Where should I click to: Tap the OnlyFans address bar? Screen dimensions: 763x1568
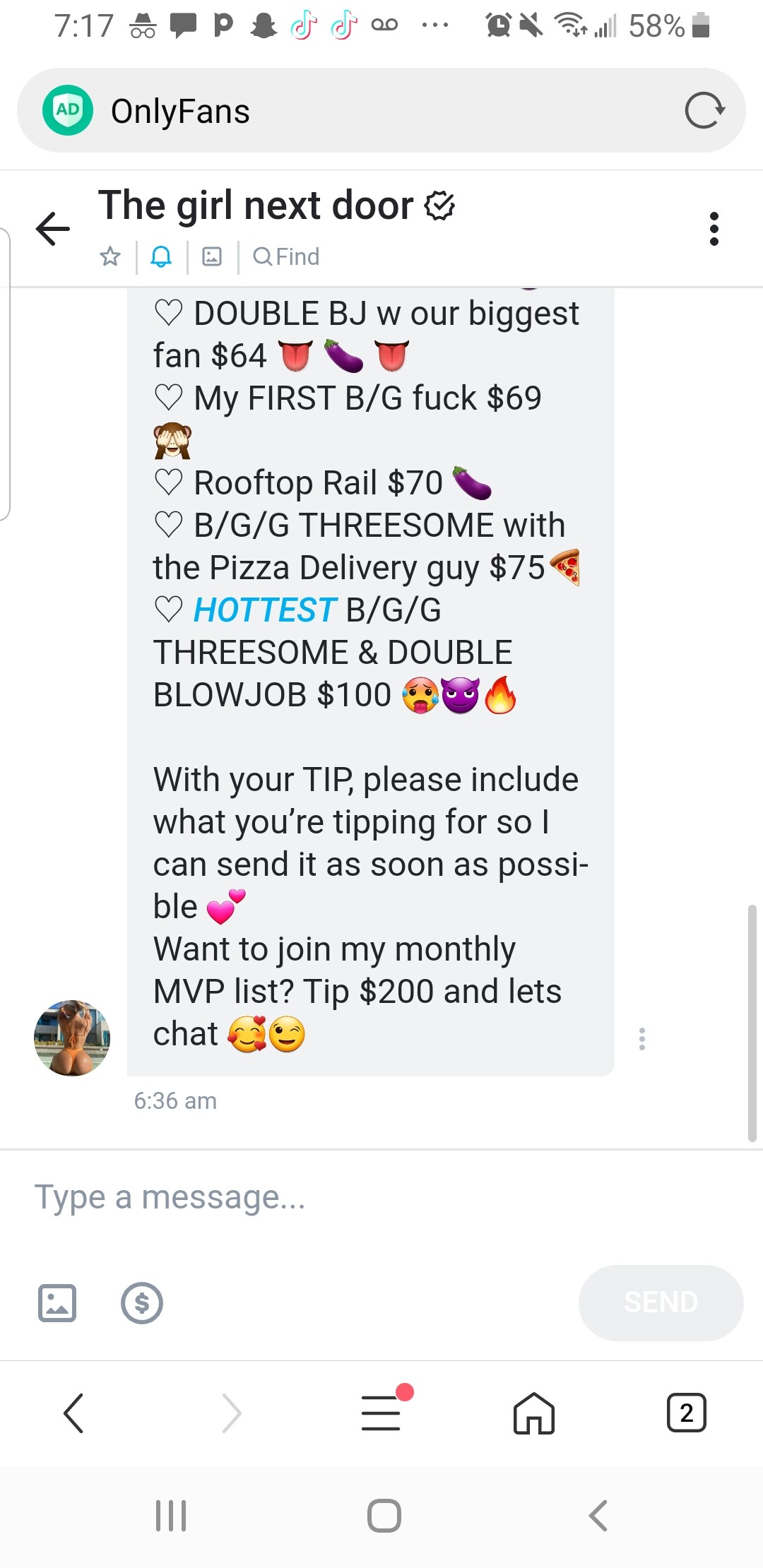[381, 110]
